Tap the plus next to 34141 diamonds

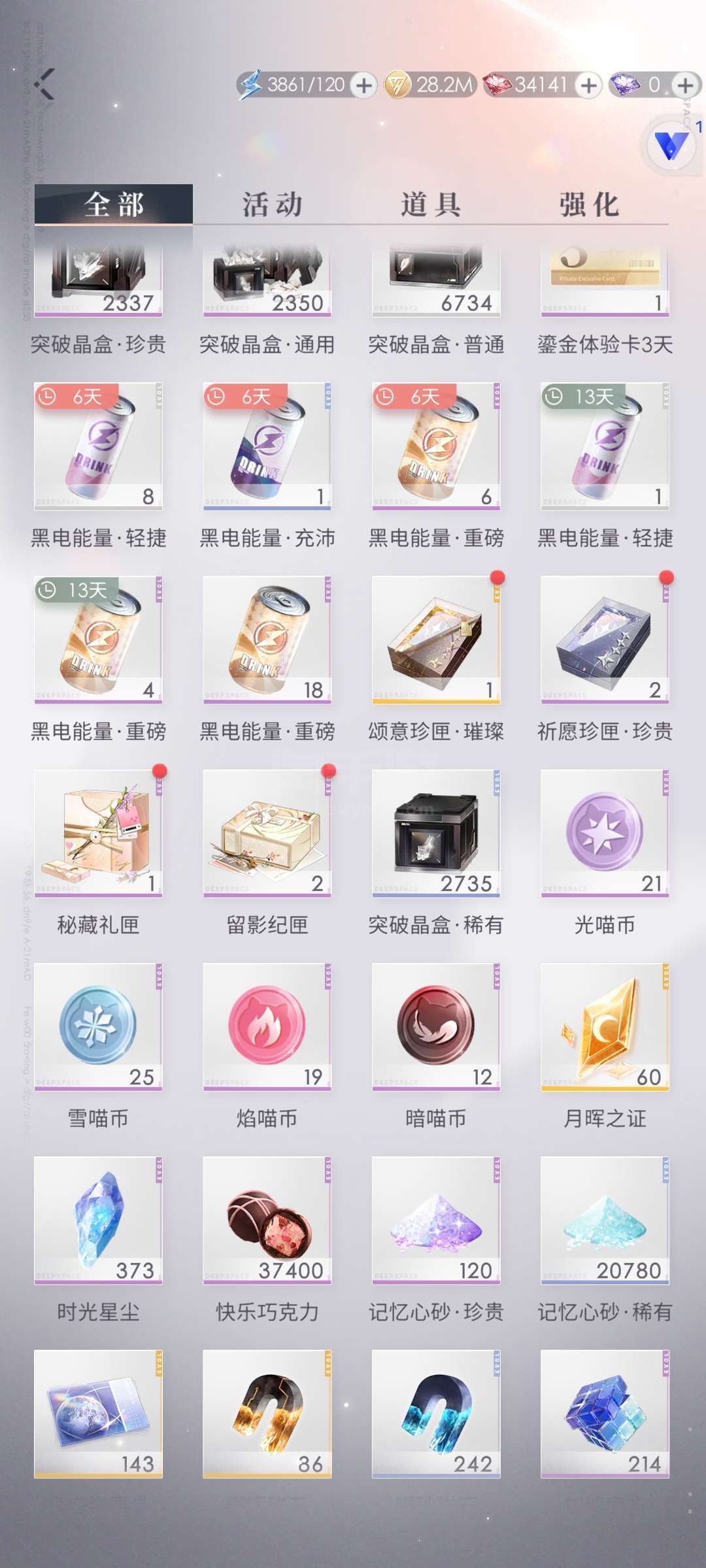[x=588, y=85]
